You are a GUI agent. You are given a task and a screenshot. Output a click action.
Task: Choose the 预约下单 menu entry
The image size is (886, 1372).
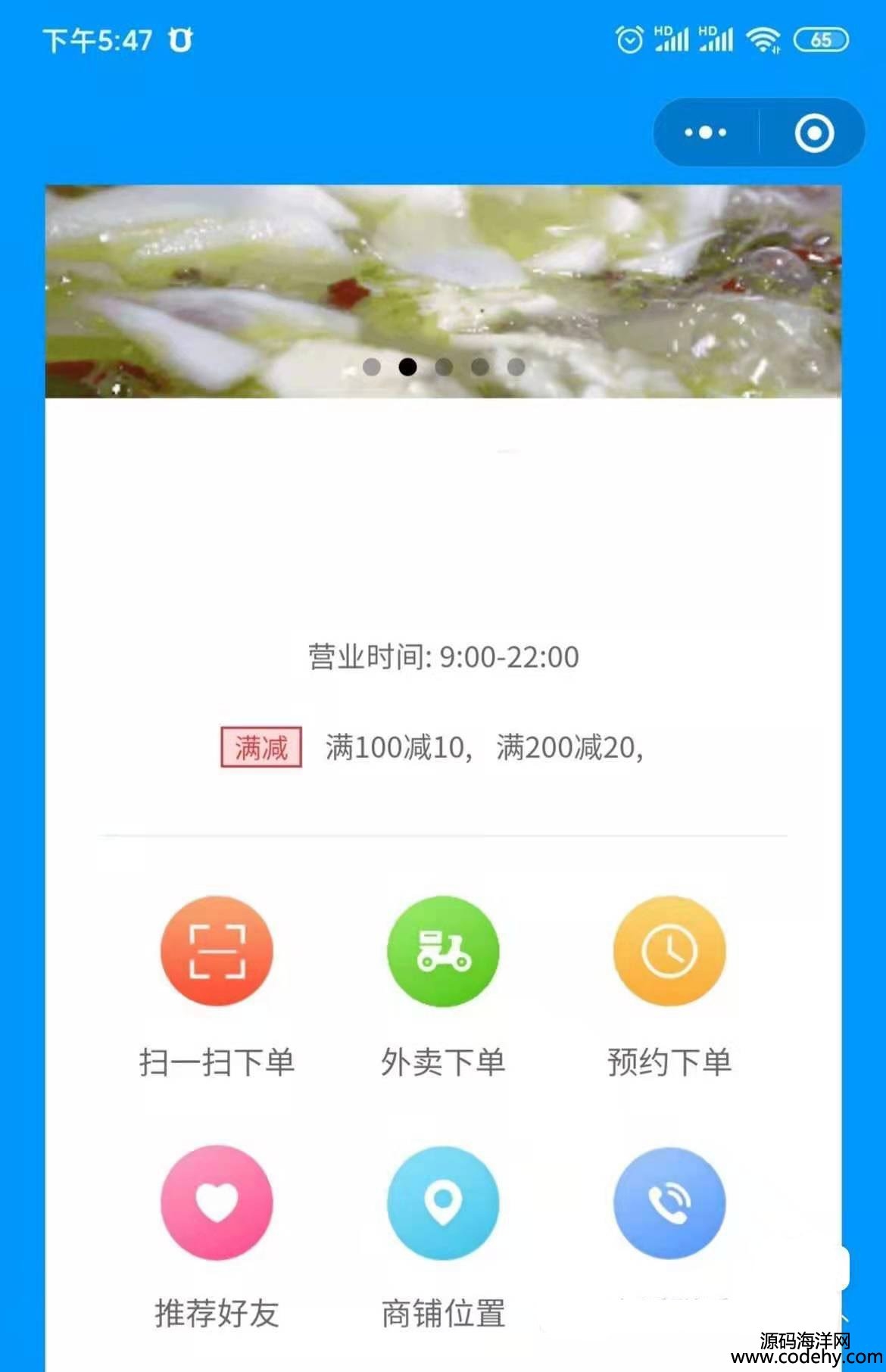point(669,1064)
